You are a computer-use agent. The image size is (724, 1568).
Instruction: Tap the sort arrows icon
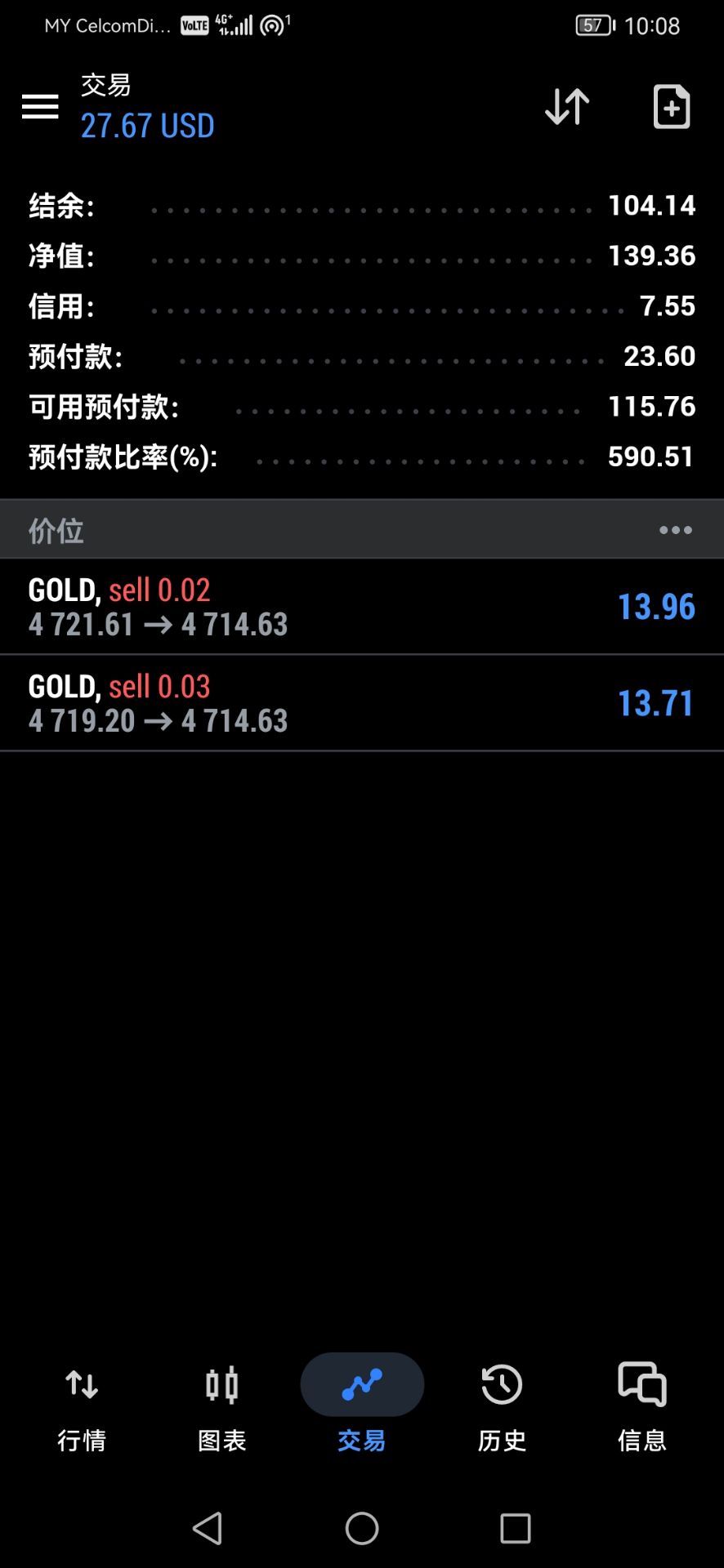tap(567, 106)
